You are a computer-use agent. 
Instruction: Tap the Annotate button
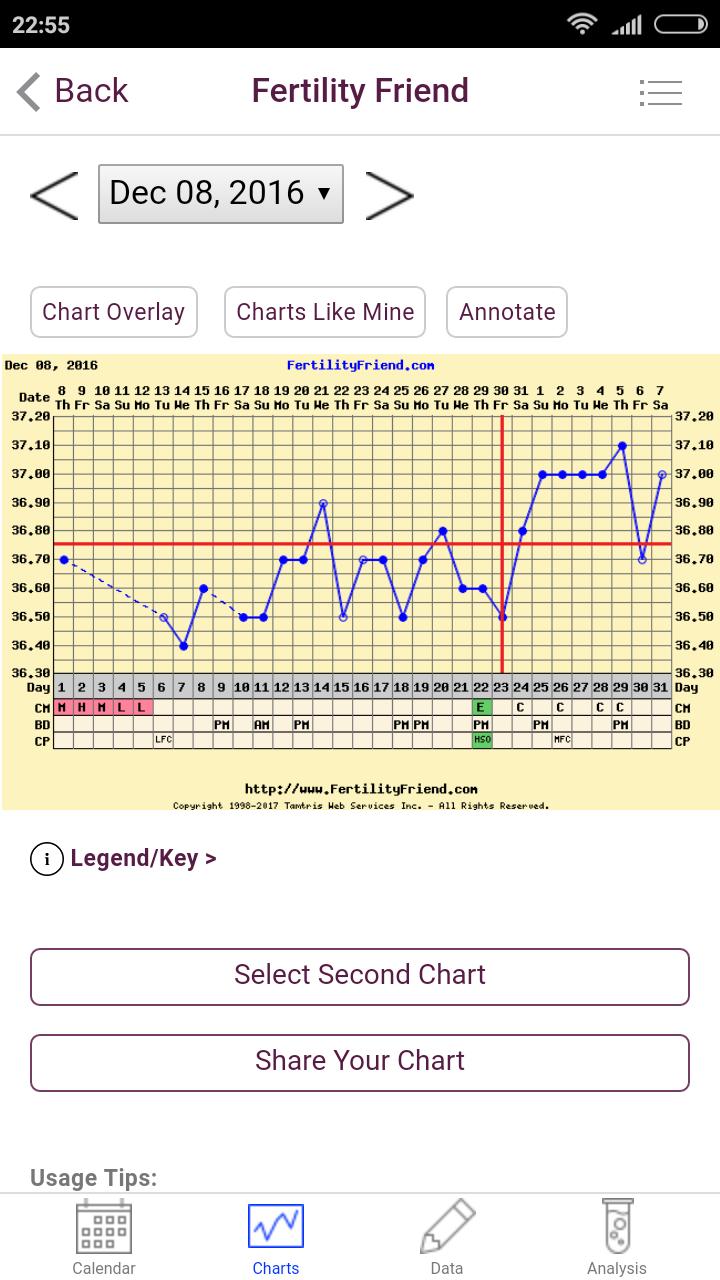click(507, 312)
